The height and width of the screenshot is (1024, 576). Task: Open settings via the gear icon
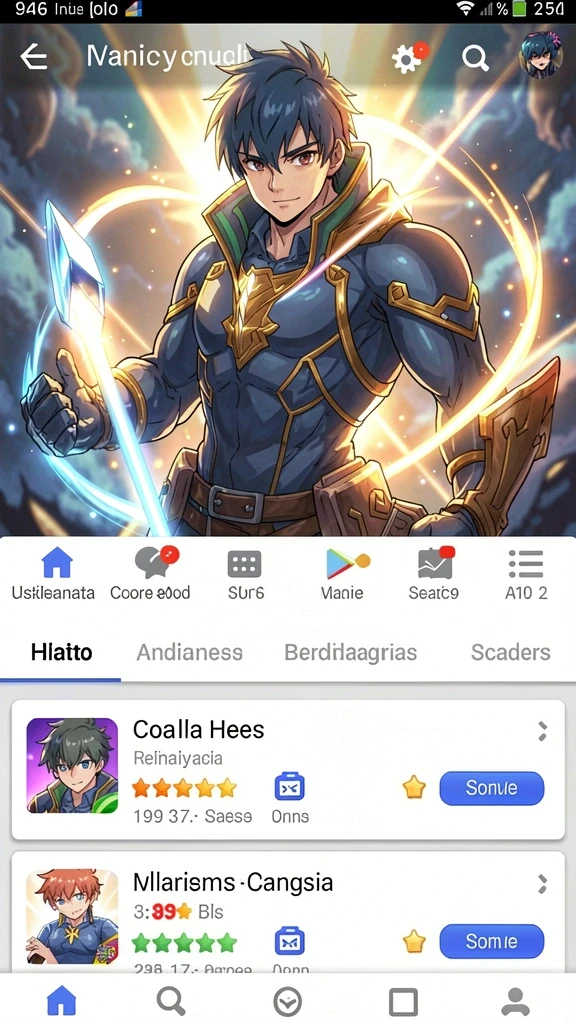[x=408, y=58]
